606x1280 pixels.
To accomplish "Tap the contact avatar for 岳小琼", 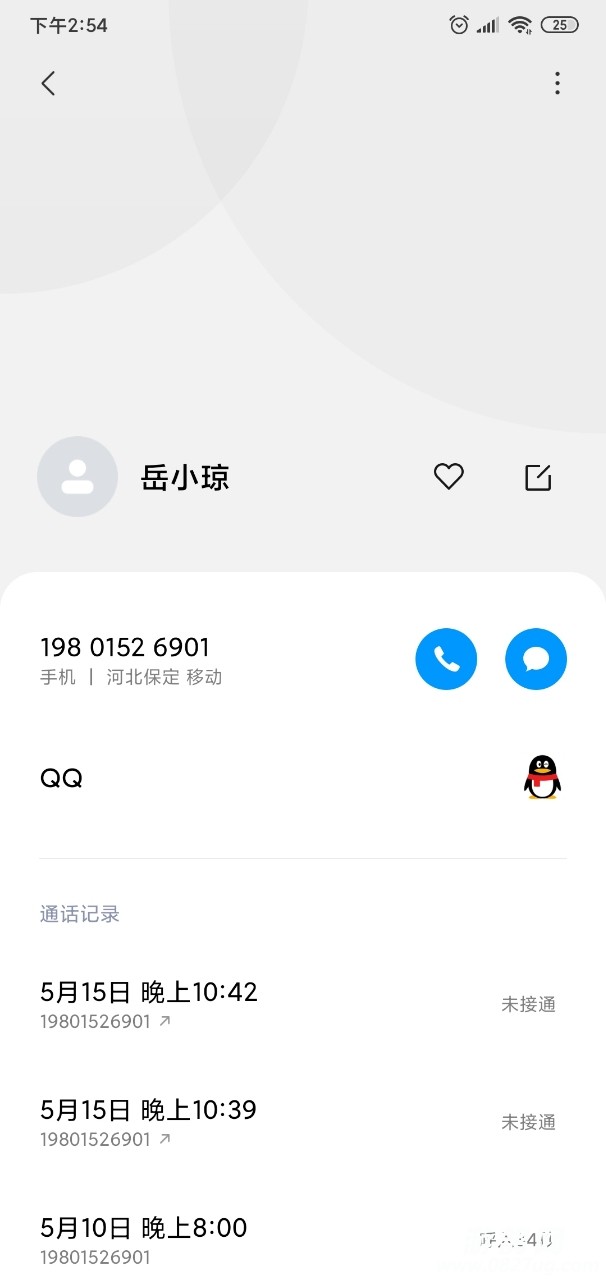I will pos(77,477).
